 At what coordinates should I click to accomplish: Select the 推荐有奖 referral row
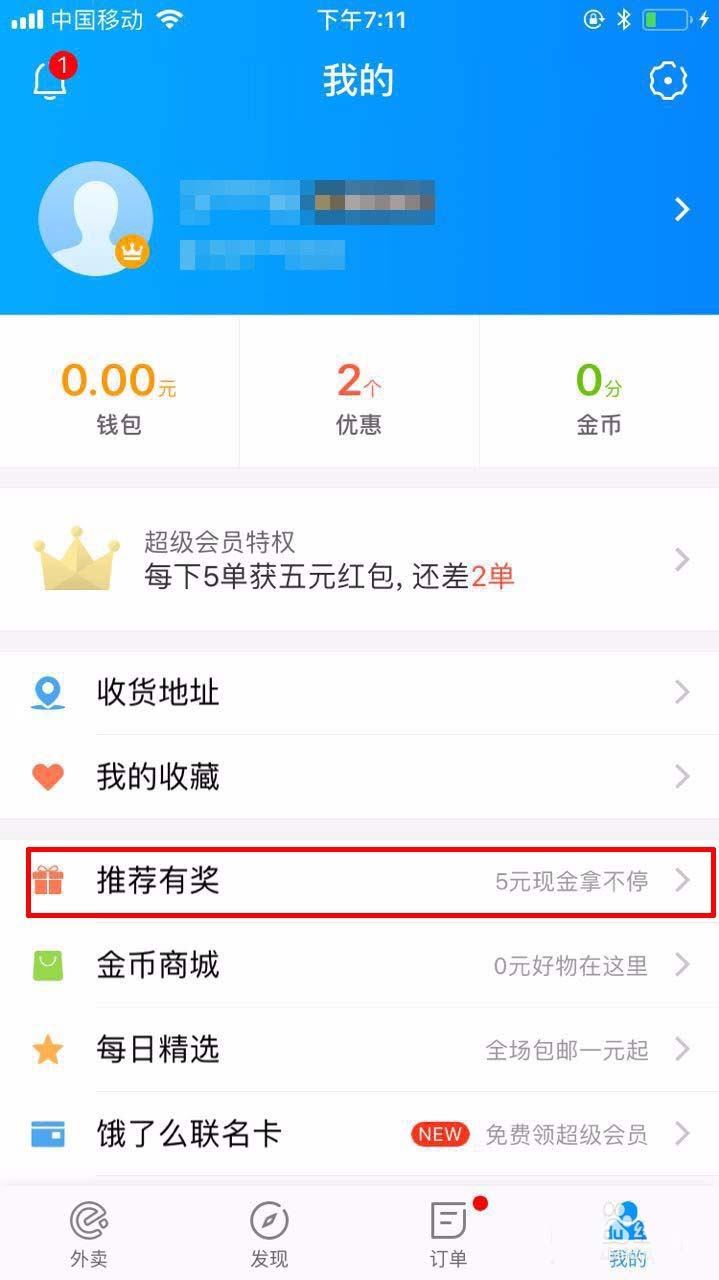click(360, 881)
